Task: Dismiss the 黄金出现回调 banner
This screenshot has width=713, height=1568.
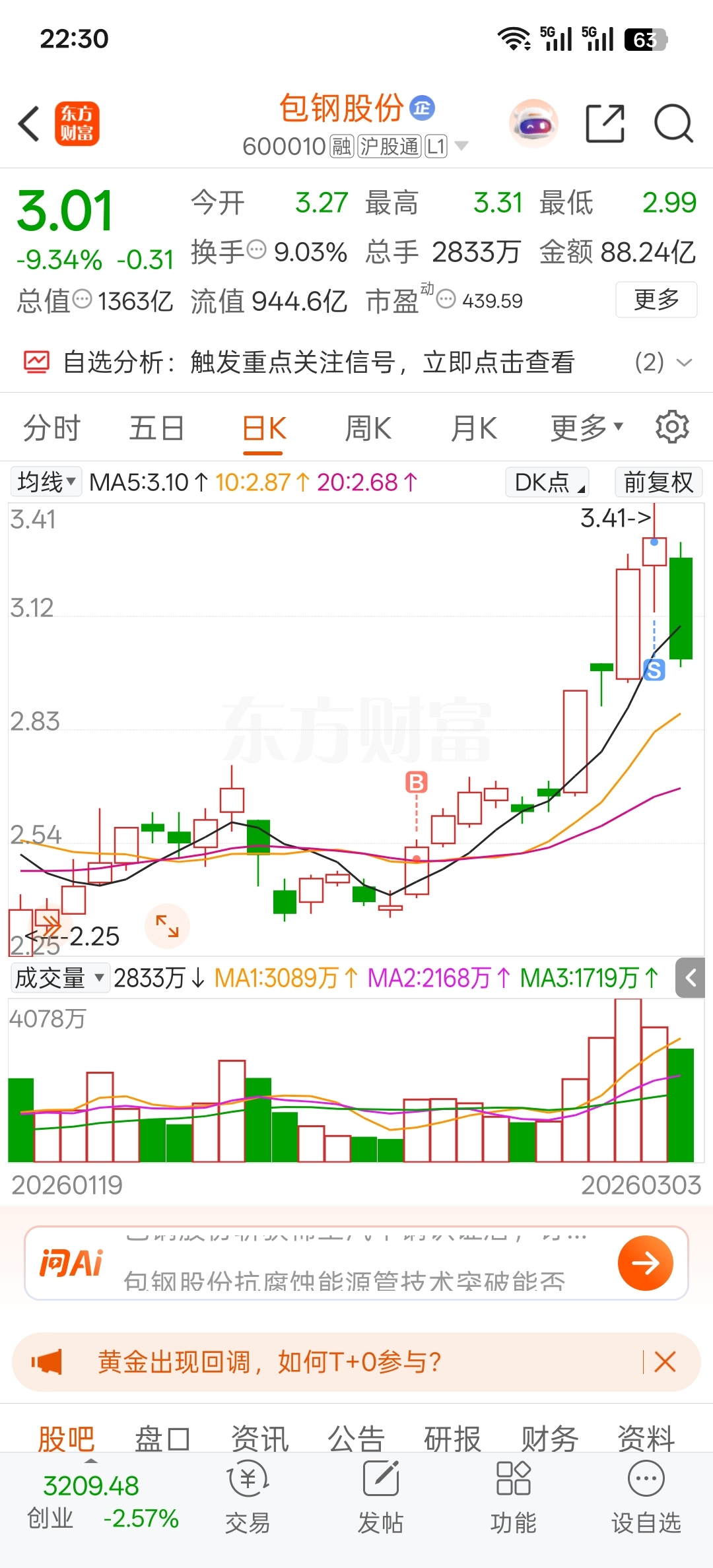Action: (x=665, y=1361)
